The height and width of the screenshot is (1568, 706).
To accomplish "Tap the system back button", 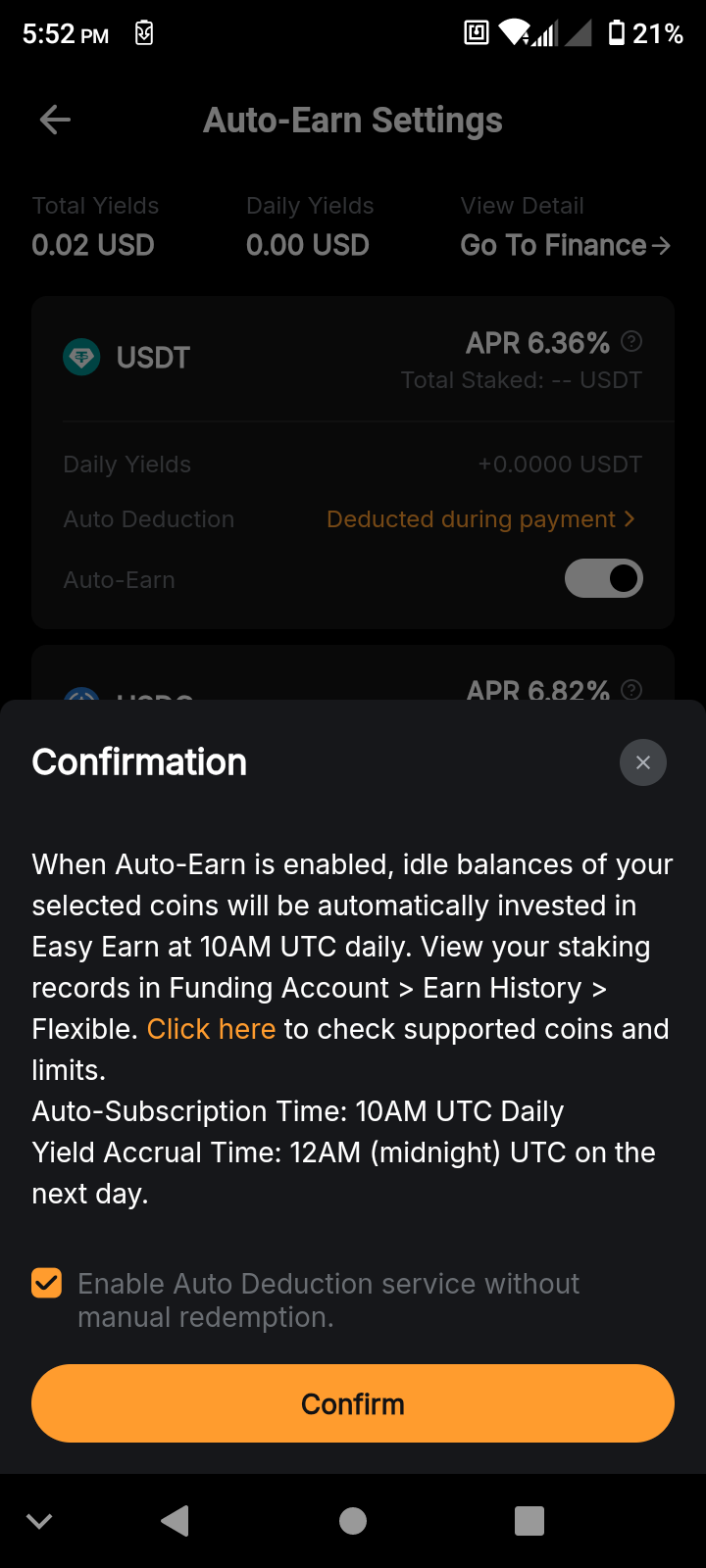I will pyautogui.click(x=176, y=1521).
